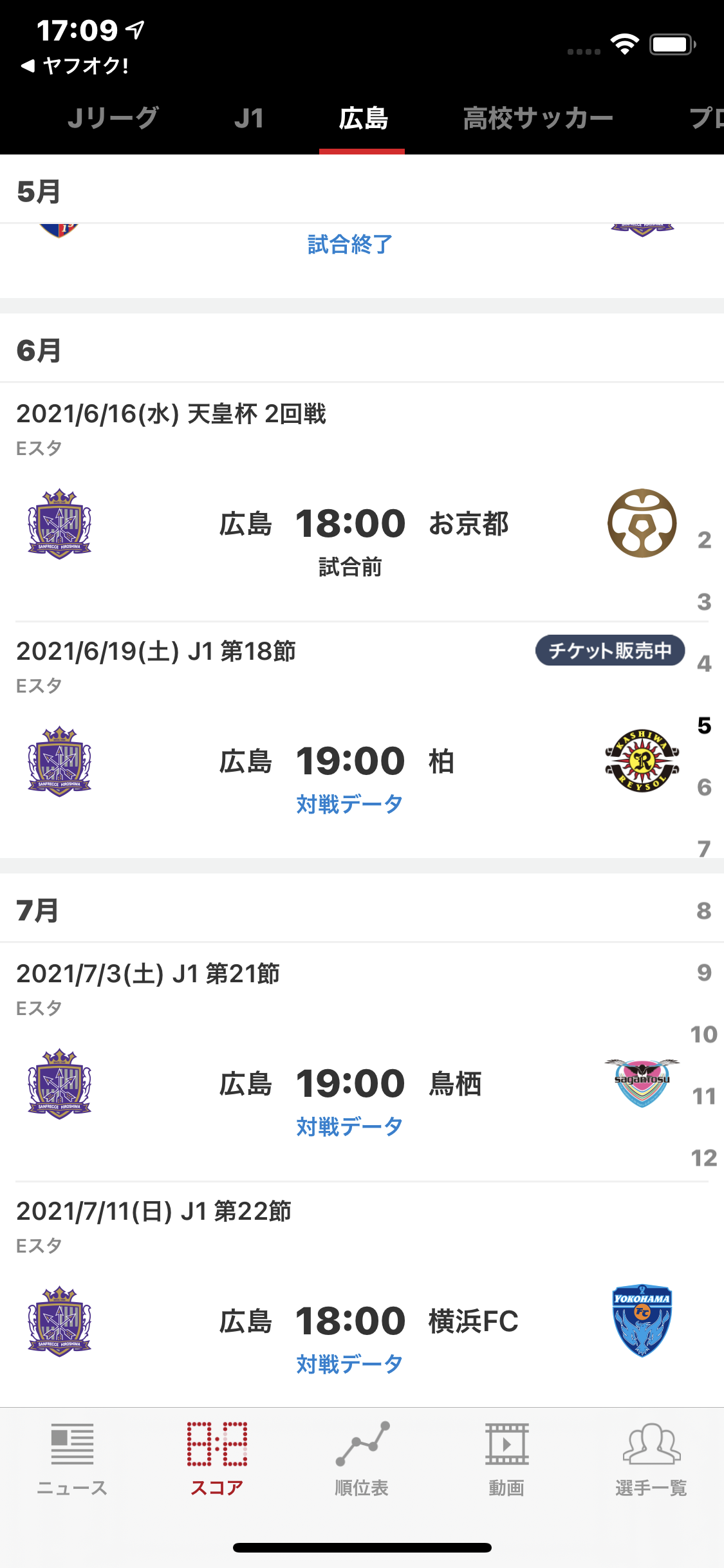View 対戦データ for 広島 vs 横浜FC

[350, 1364]
